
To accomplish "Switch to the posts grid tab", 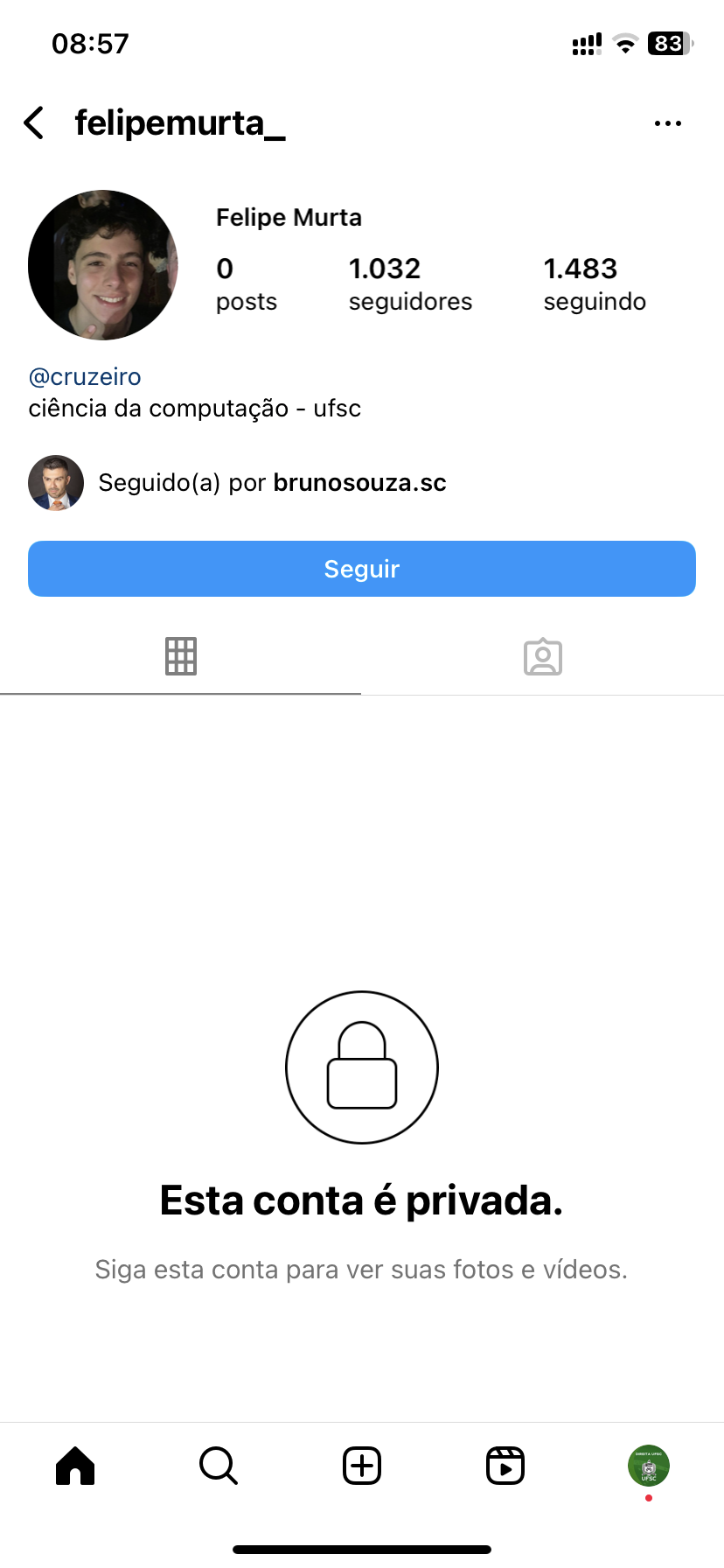I will [181, 656].
